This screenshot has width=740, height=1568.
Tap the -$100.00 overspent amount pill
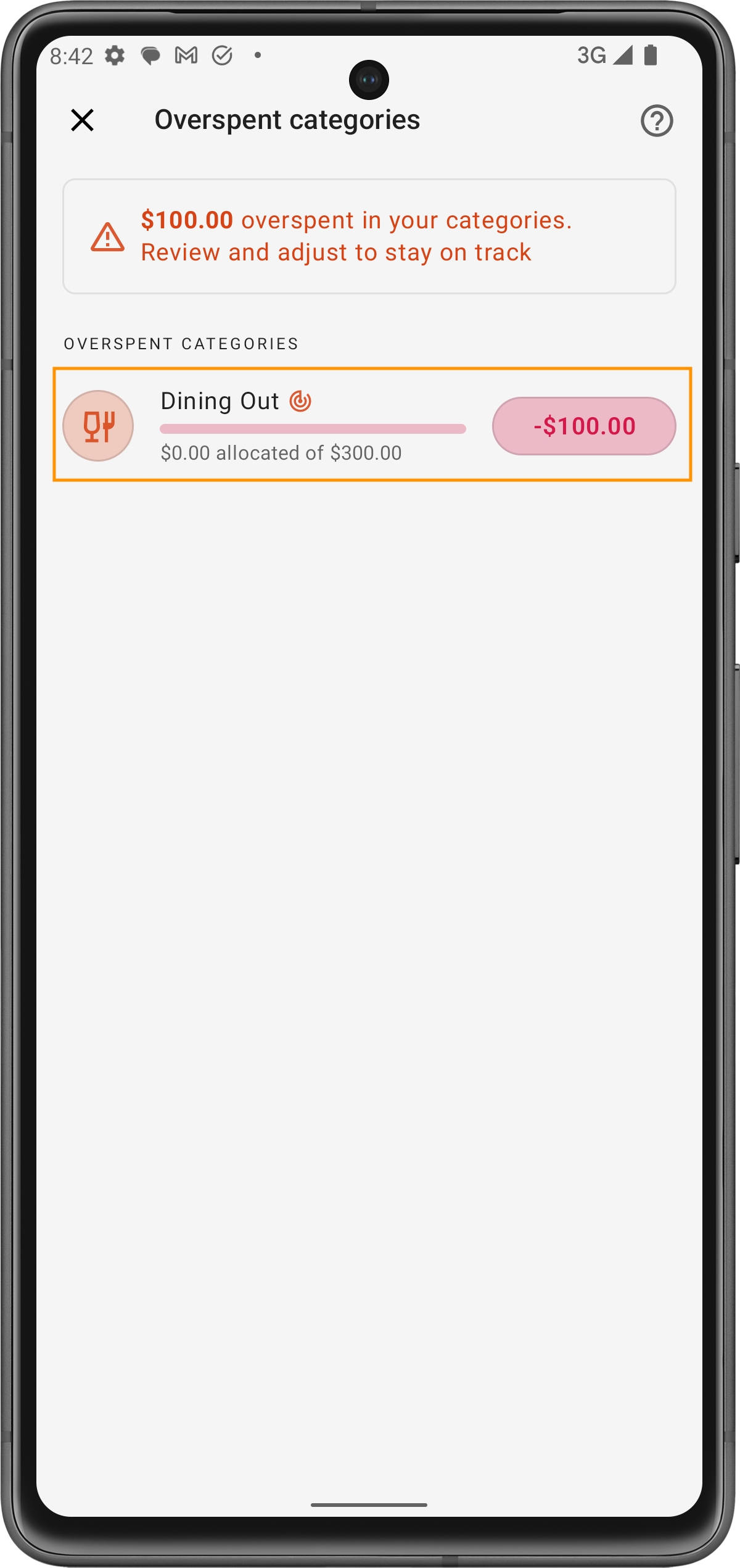[583, 426]
